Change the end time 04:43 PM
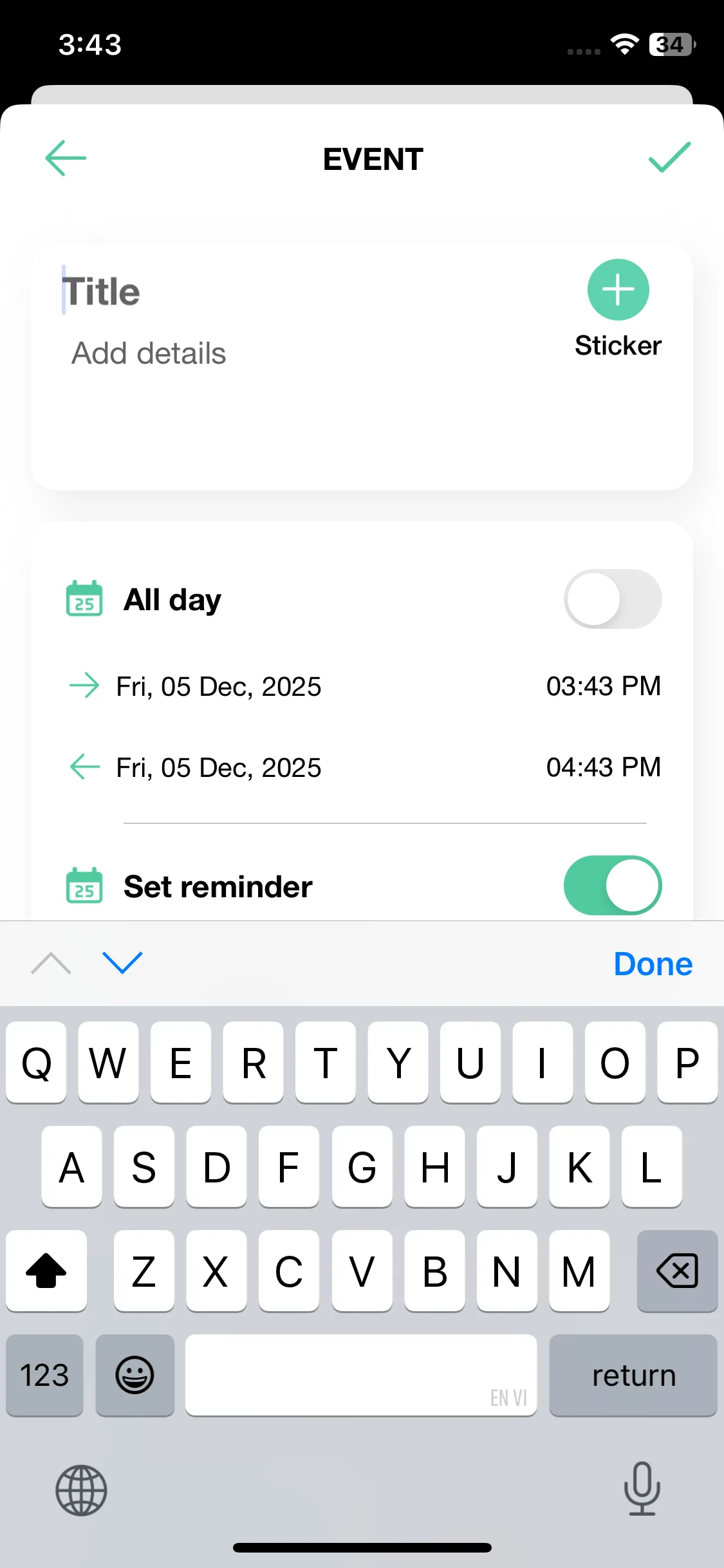 pyautogui.click(x=603, y=767)
